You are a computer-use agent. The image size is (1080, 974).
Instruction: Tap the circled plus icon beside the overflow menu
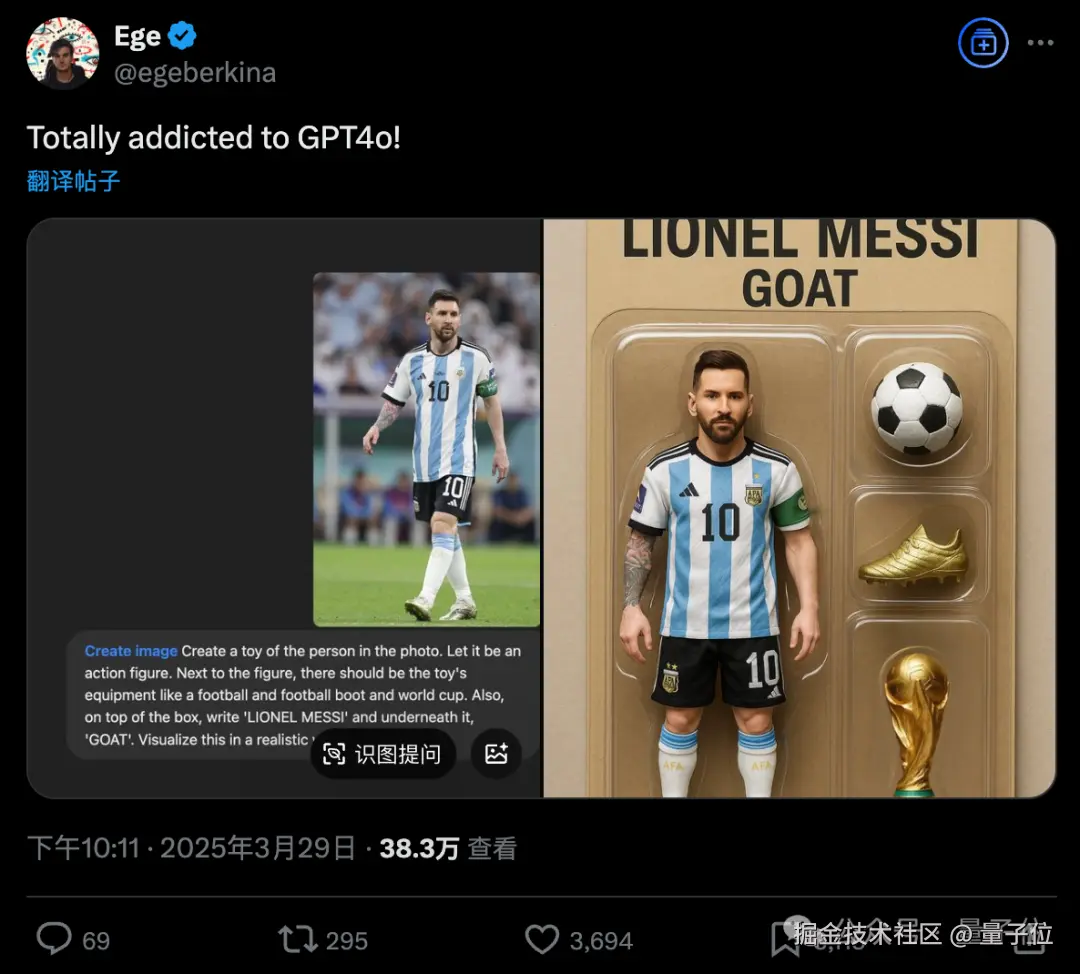tap(983, 44)
